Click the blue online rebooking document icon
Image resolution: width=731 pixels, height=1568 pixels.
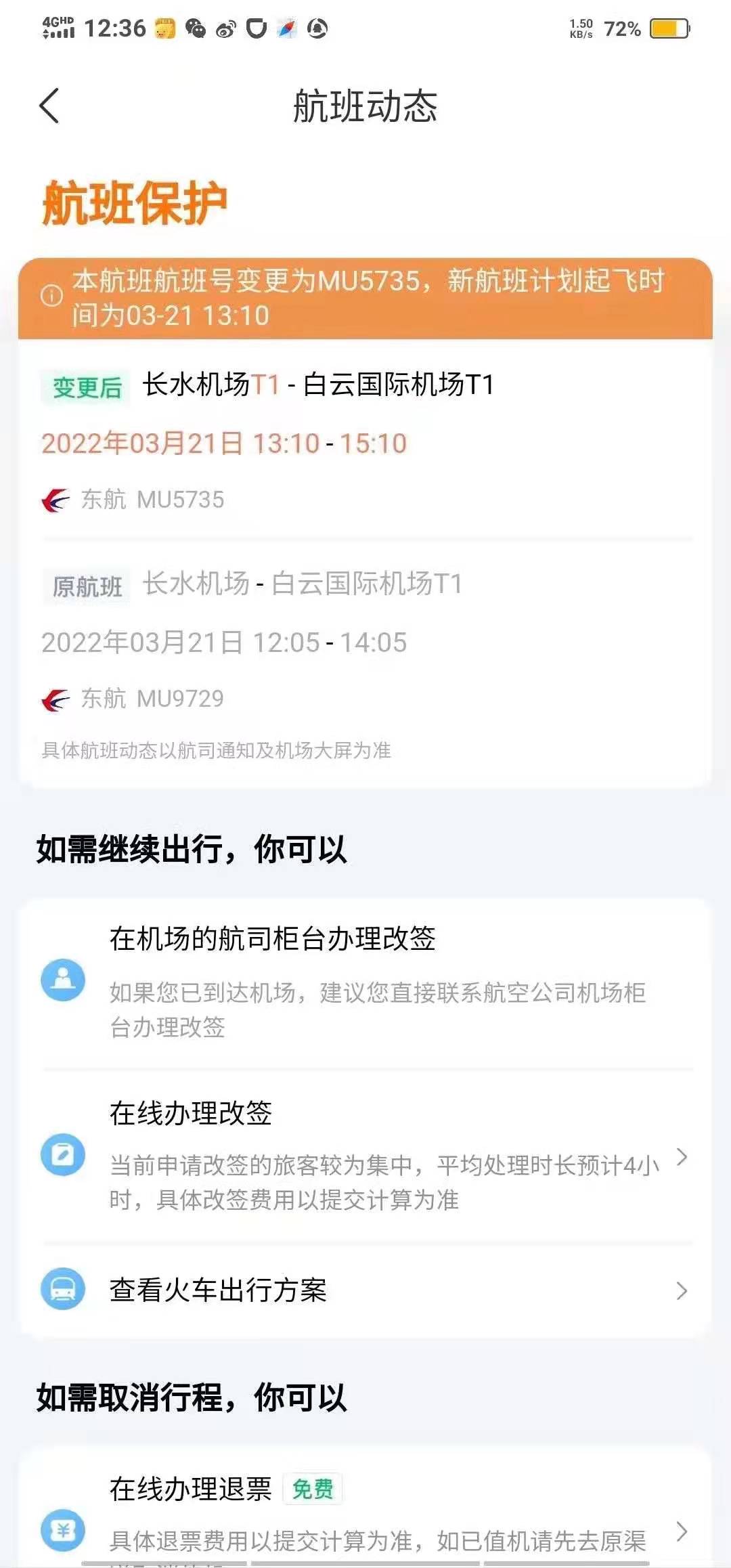(64, 1156)
